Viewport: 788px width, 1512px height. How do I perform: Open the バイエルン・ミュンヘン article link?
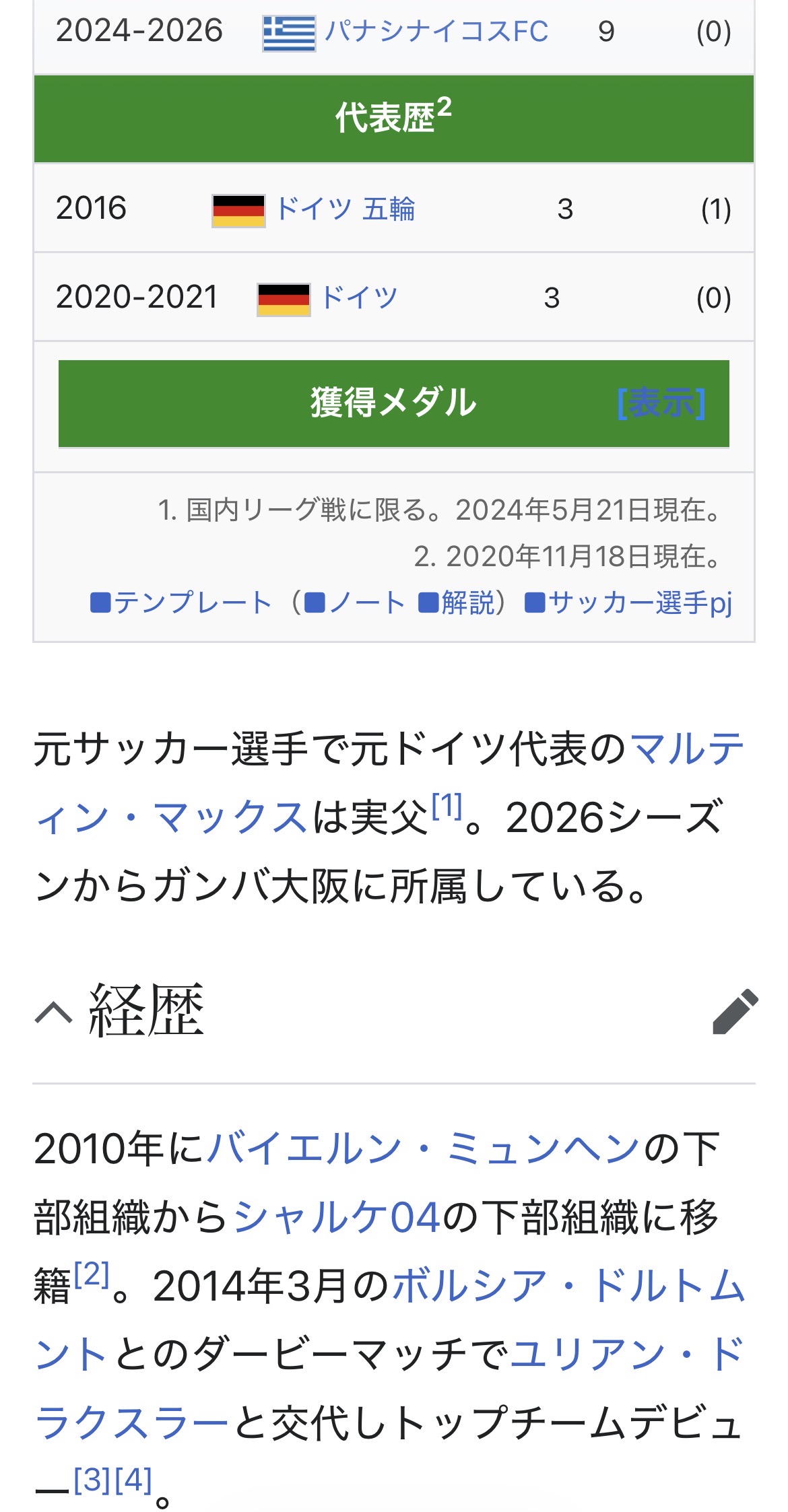[423, 1148]
